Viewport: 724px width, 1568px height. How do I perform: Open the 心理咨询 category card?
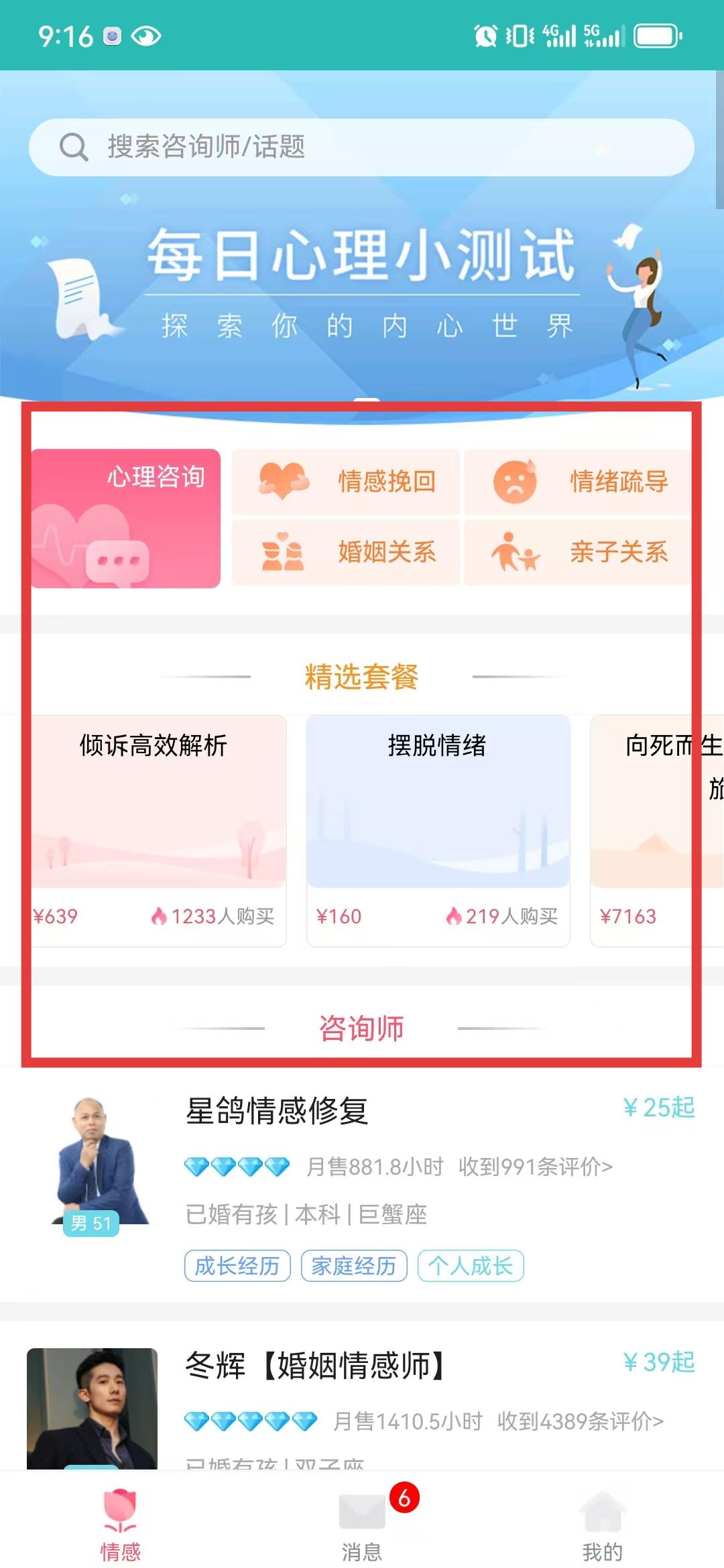(126, 519)
